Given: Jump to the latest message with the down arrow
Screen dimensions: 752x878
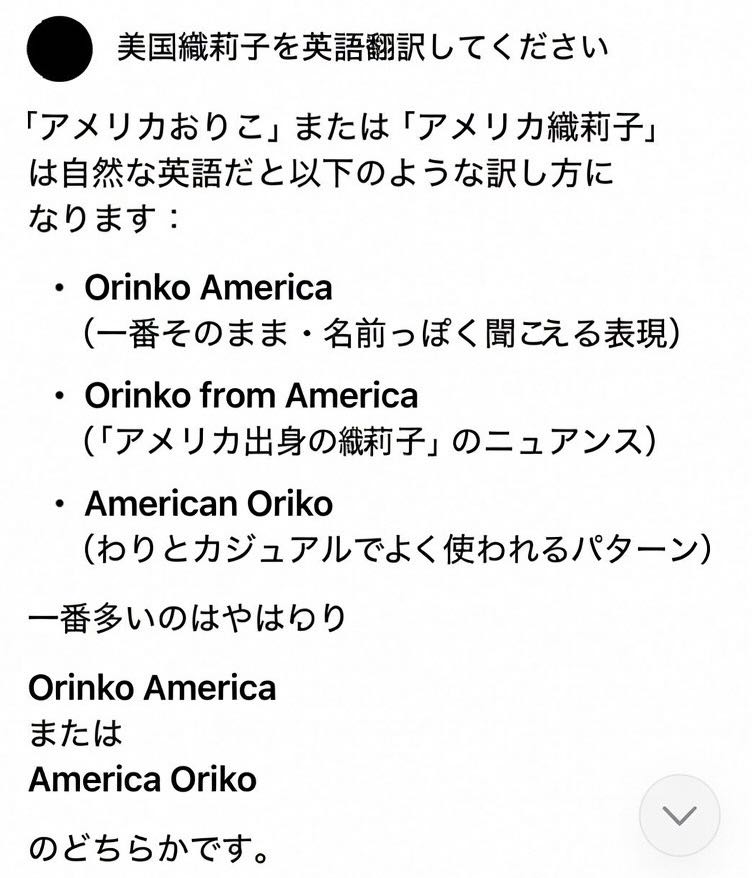Looking at the screenshot, I should [x=679, y=815].
